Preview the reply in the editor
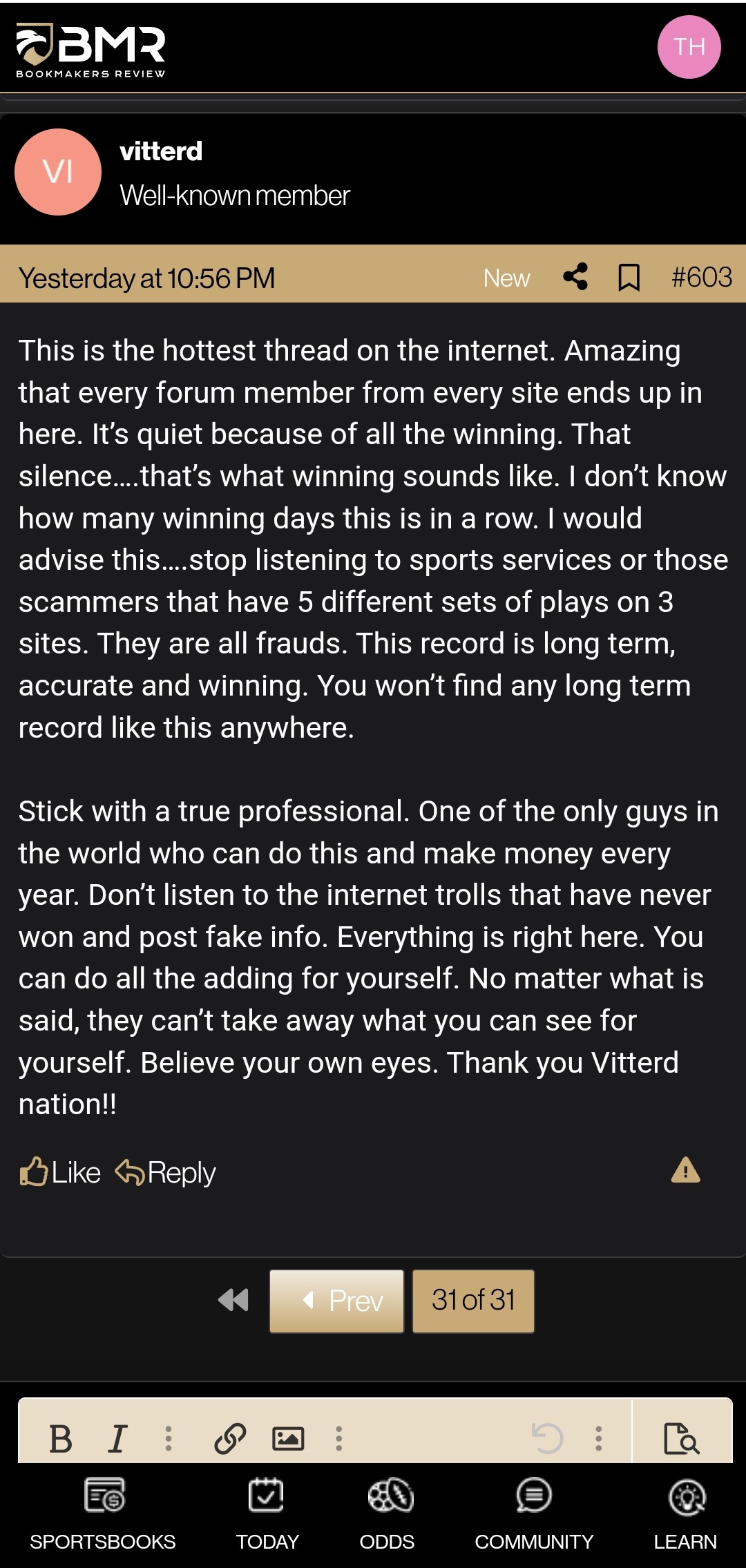 pyautogui.click(x=681, y=1439)
